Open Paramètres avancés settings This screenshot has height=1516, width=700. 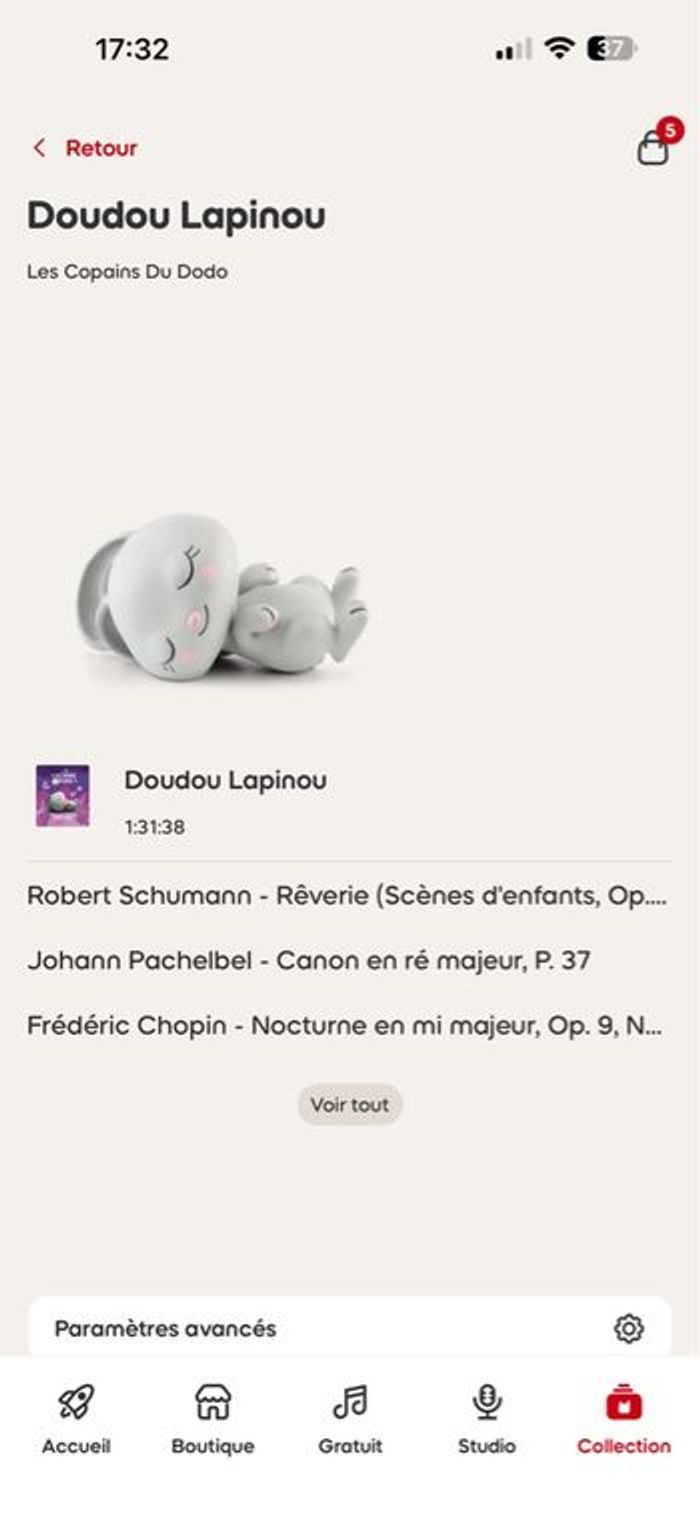[x=349, y=1328]
